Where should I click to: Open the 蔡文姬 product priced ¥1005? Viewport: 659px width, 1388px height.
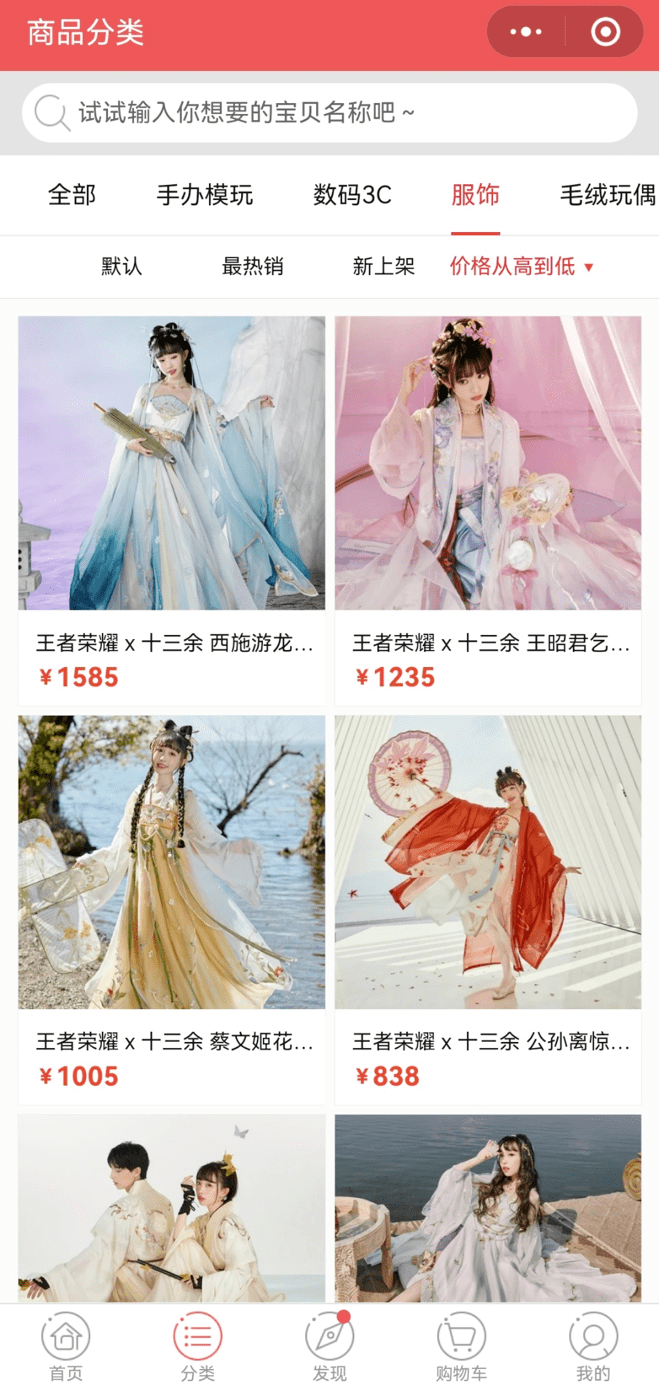tap(172, 910)
